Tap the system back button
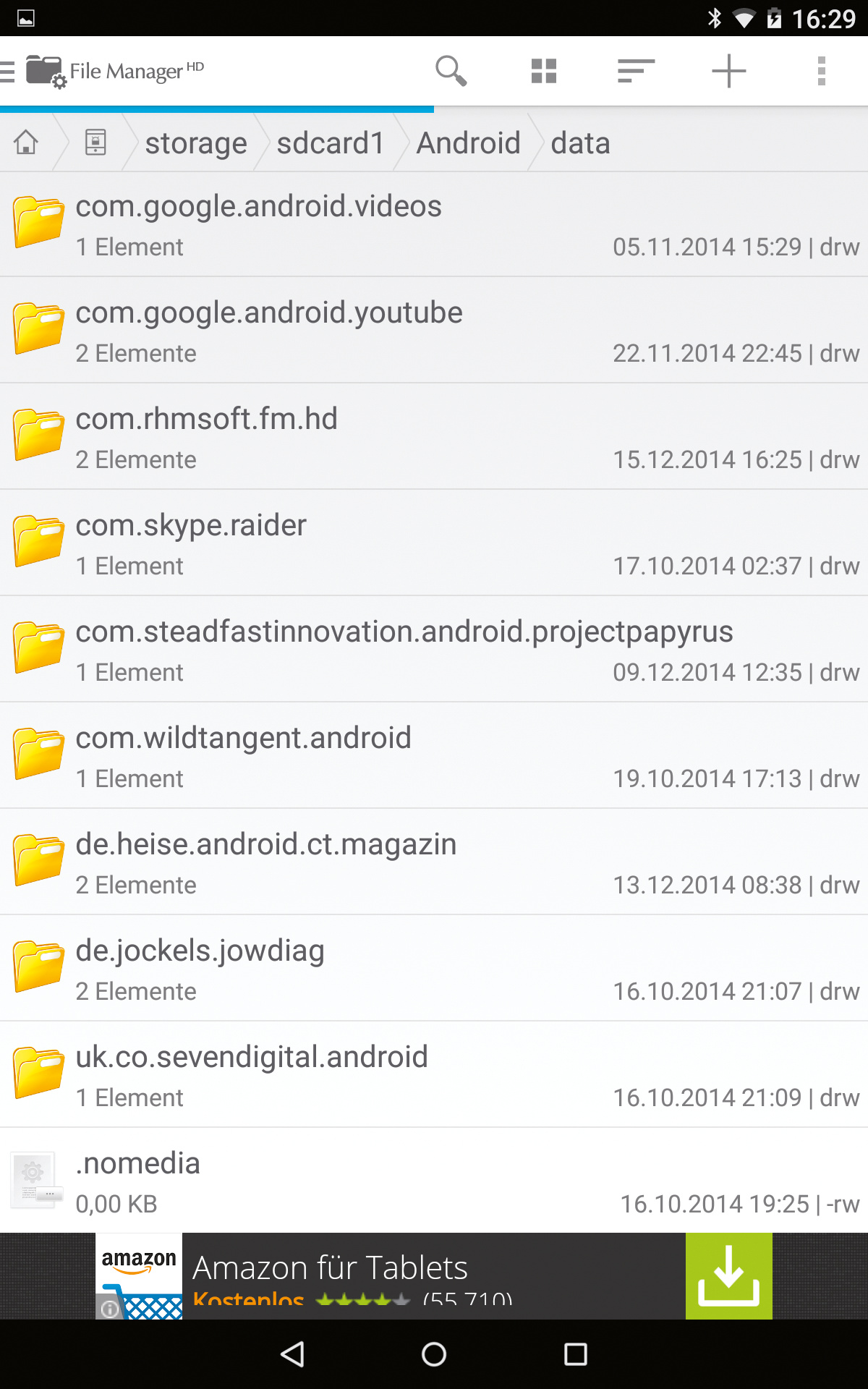Viewport: 868px width, 1389px height. pyautogui.click(x=292, y=1354)
